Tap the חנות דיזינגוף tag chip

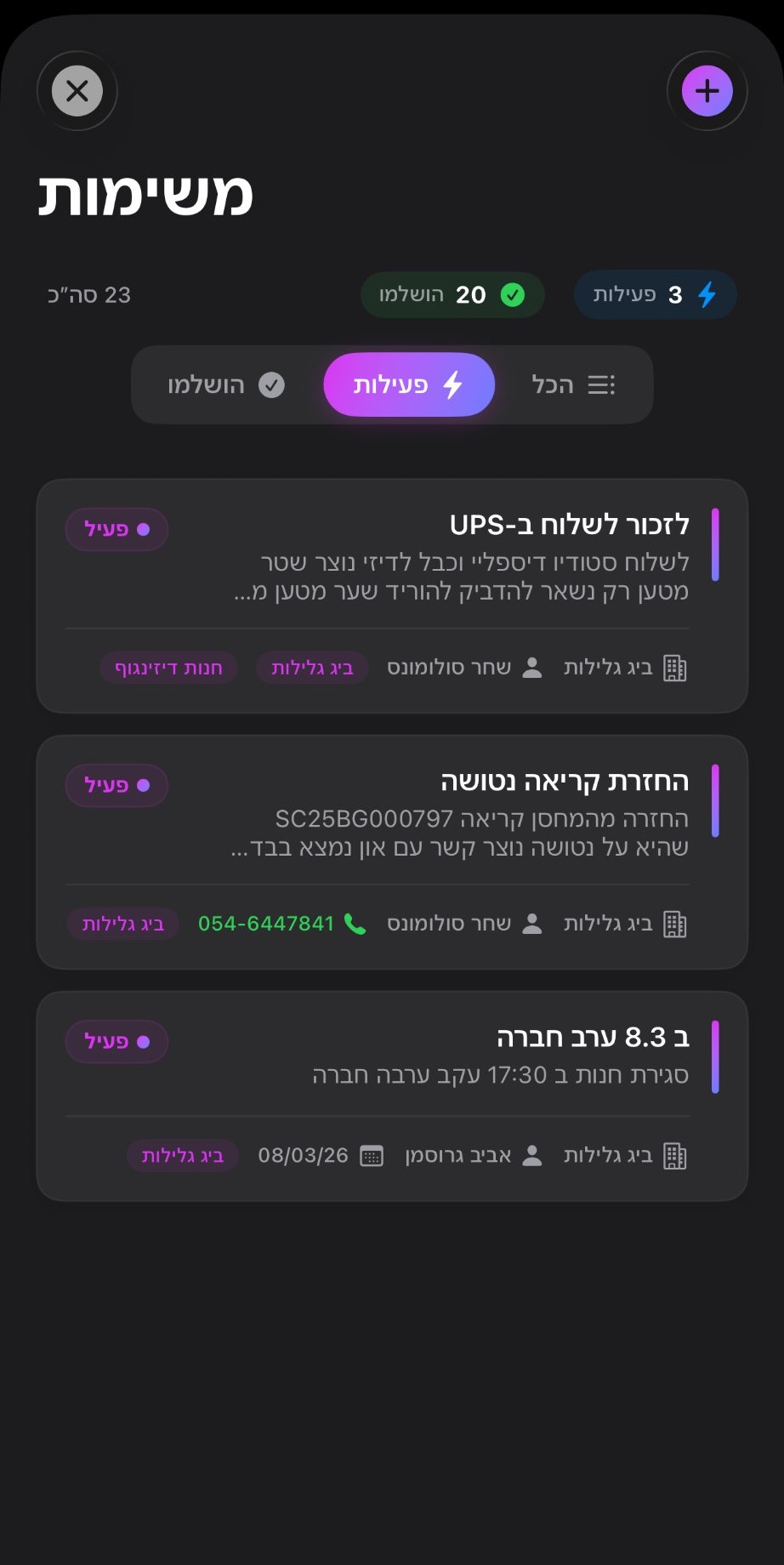click(168, 669)
